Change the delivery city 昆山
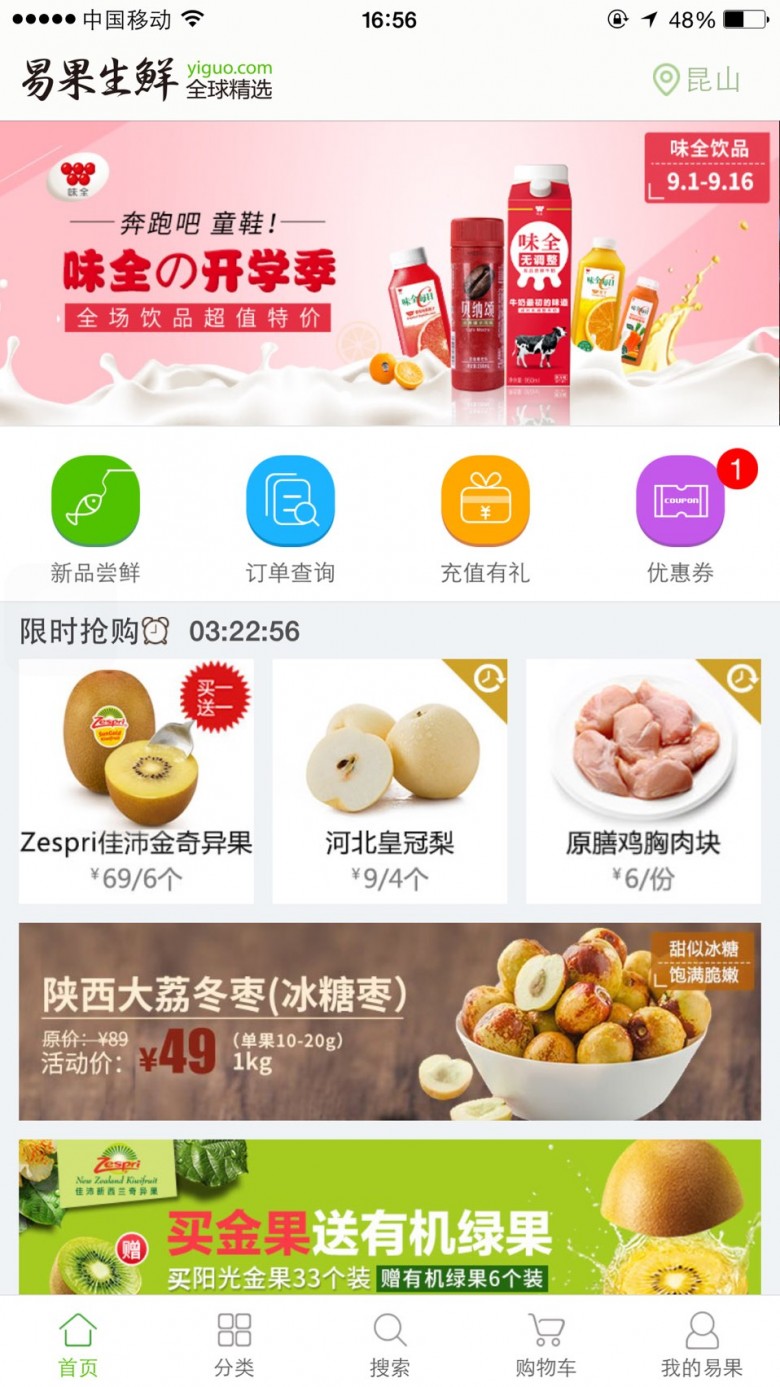 point(697,80)
